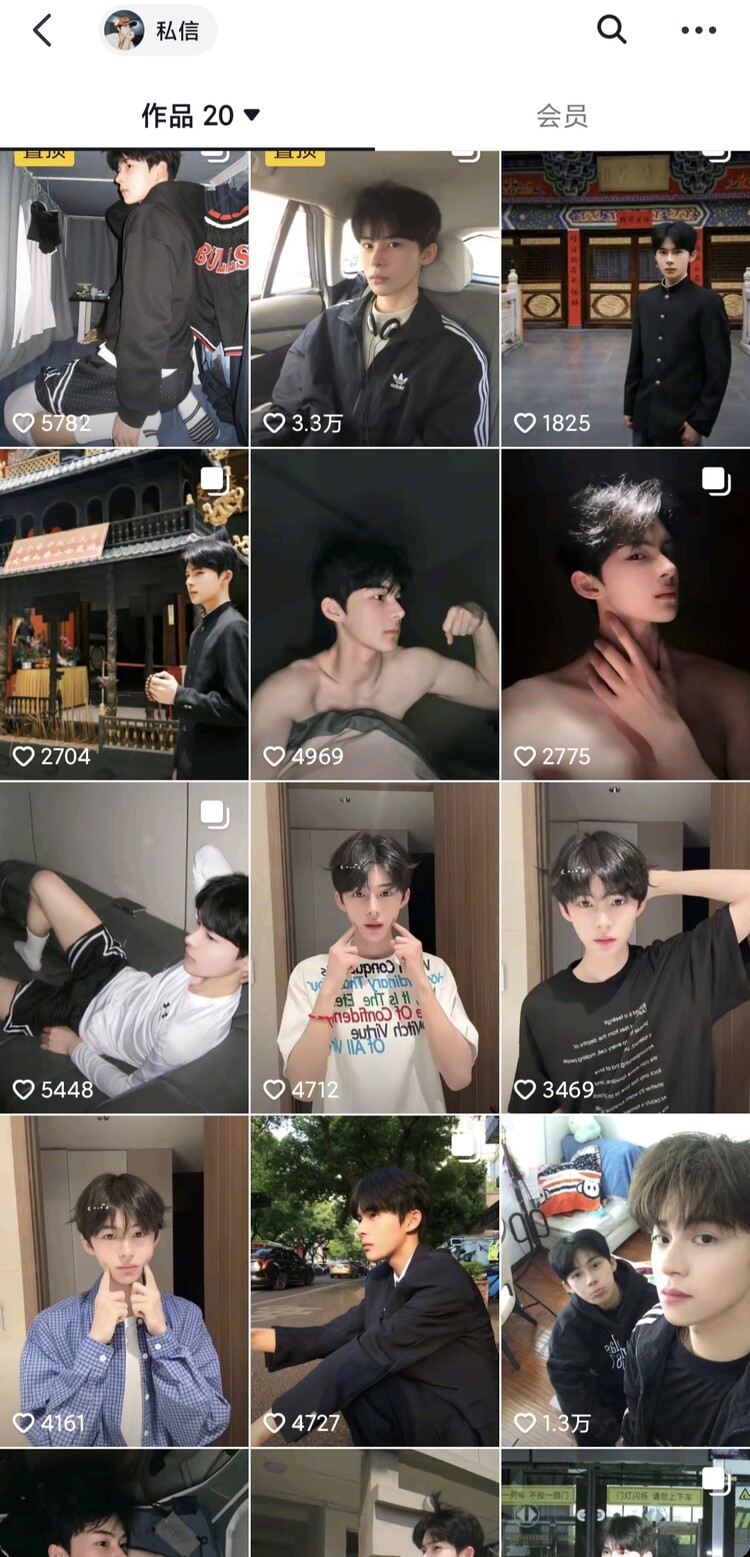Open the post with 1.3万 likes
The image size is (750, 1557).
[x=626, y=1280]
